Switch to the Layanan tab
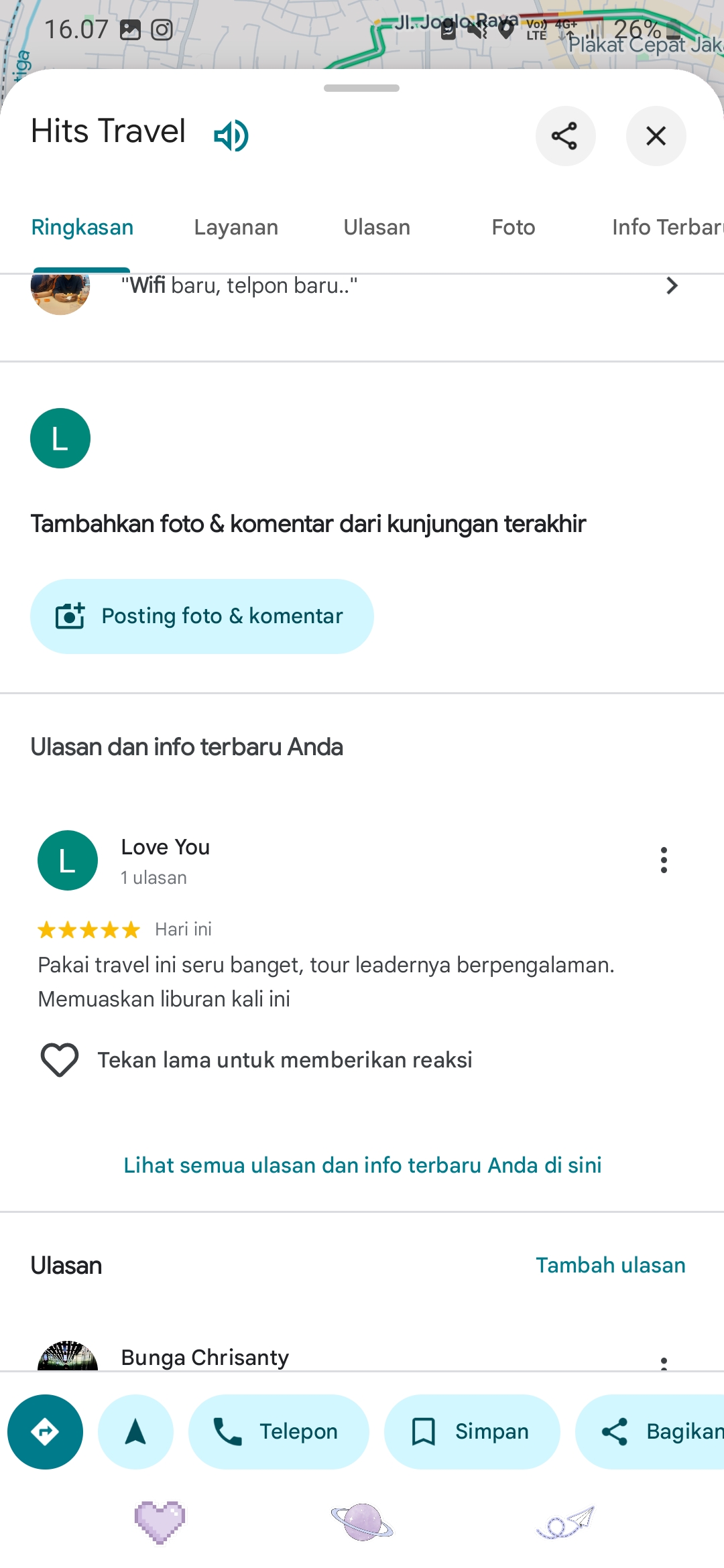724x1568 pixels. pos(236,227)
